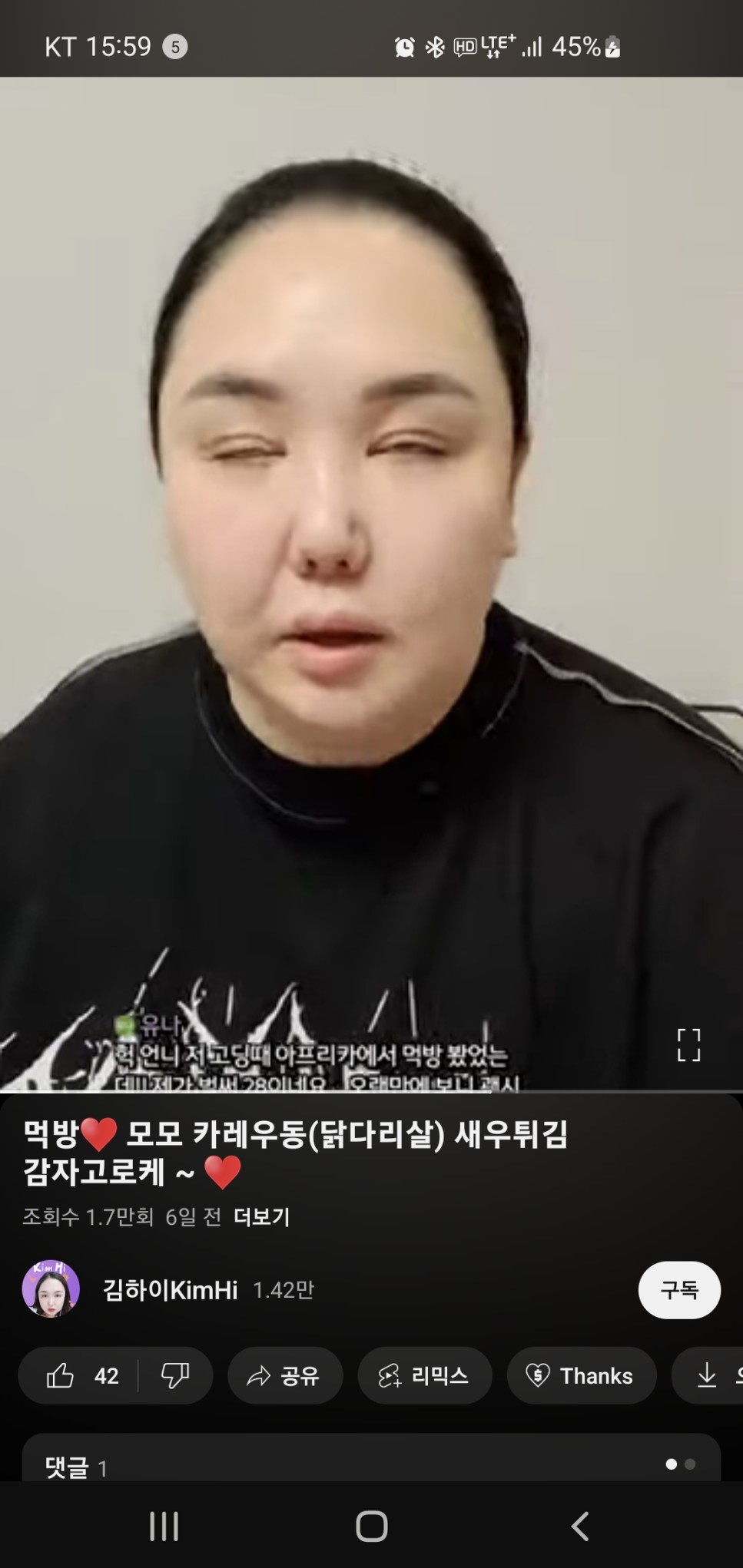Expand description with 더보기

pos(261,1217)
